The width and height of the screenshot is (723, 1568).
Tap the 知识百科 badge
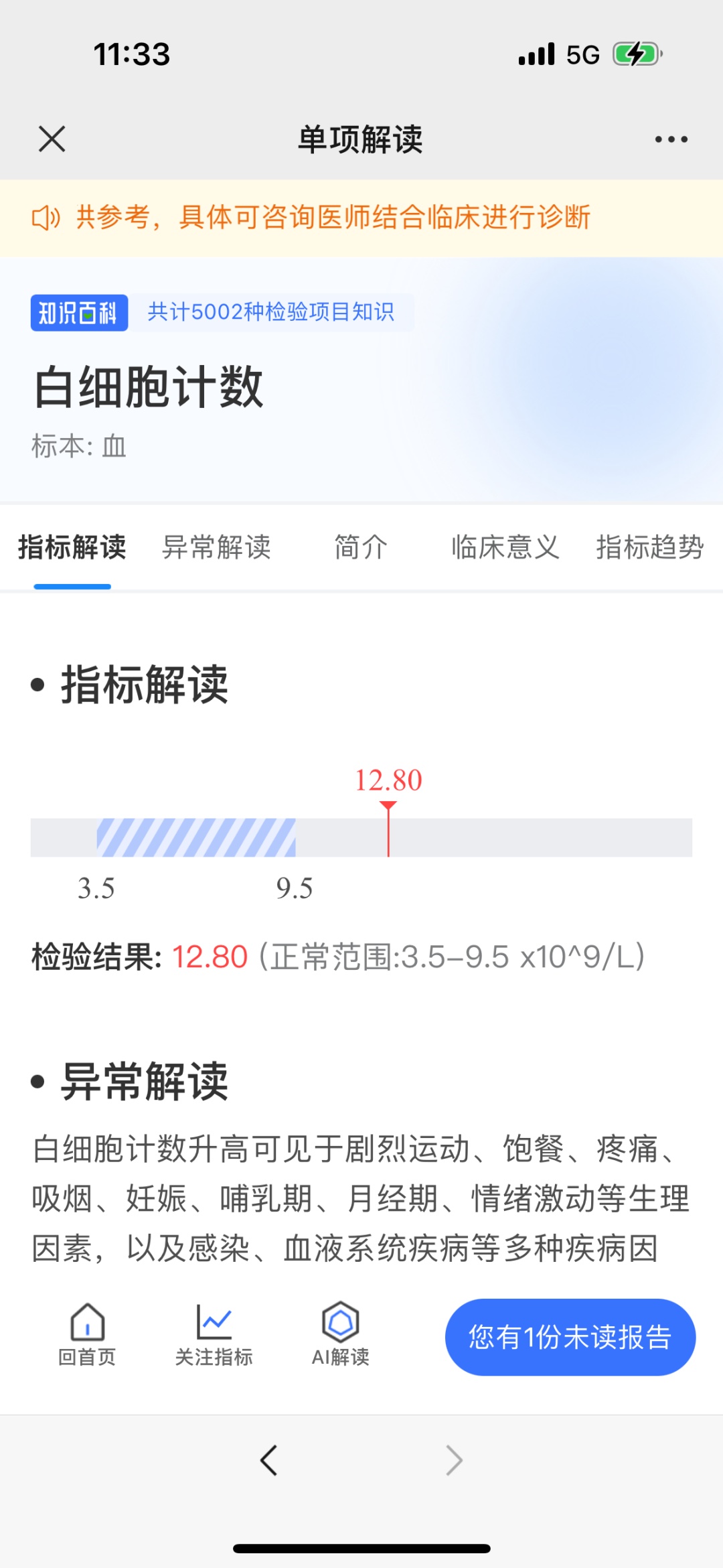79,313
